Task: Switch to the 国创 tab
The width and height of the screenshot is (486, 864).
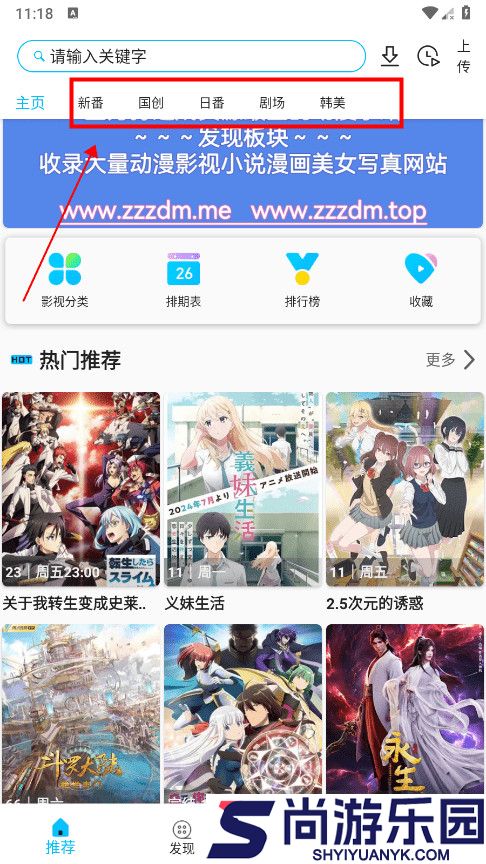Action: [151, 102]
